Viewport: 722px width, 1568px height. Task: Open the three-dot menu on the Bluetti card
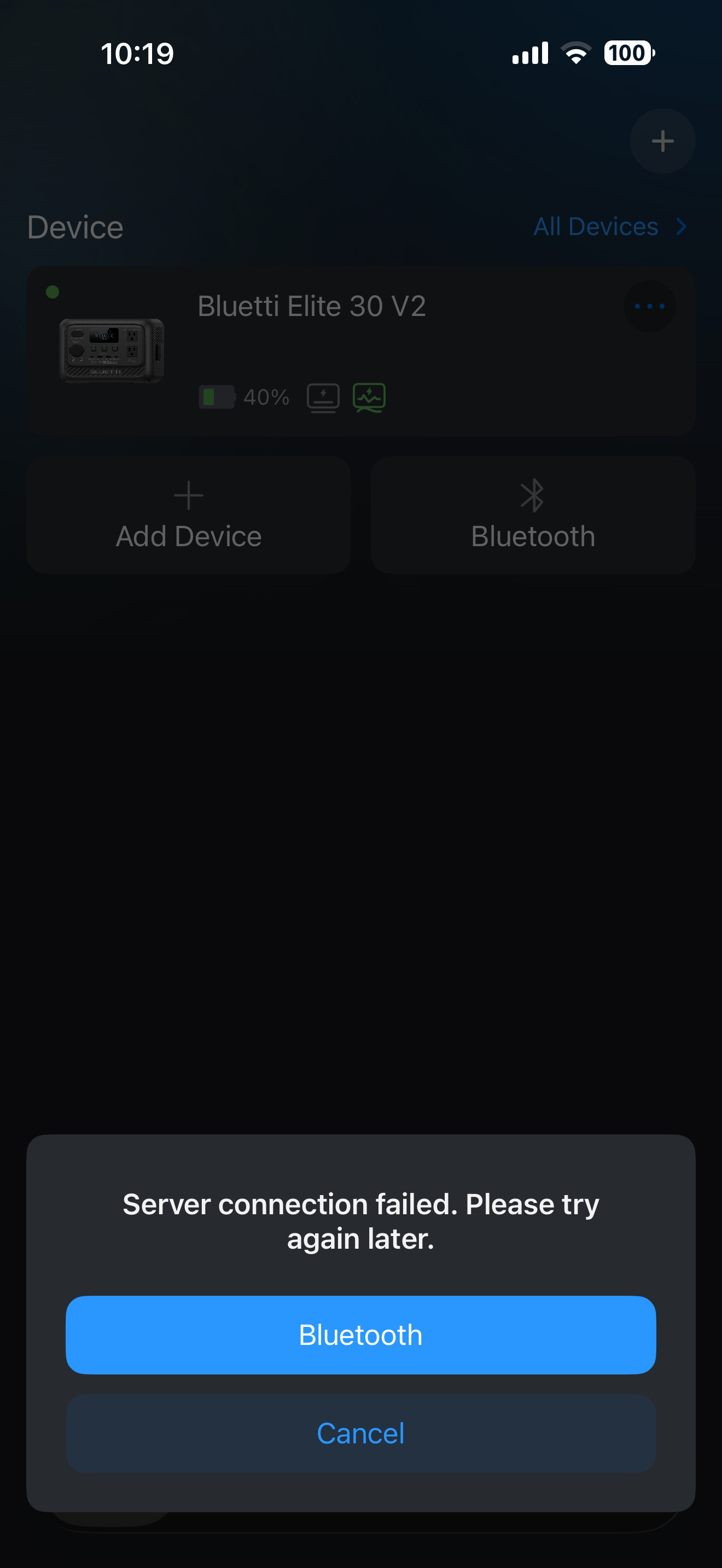point(649,306)
